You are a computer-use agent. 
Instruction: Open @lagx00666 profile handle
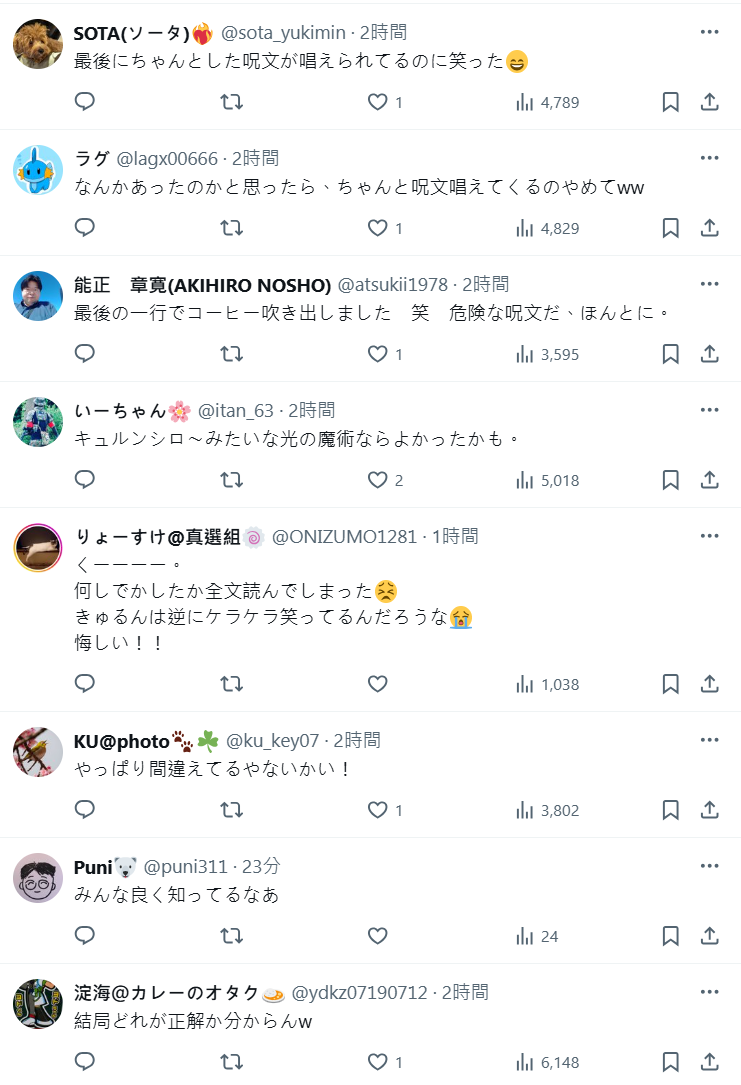pyautogui.click(x=167, y=158)
